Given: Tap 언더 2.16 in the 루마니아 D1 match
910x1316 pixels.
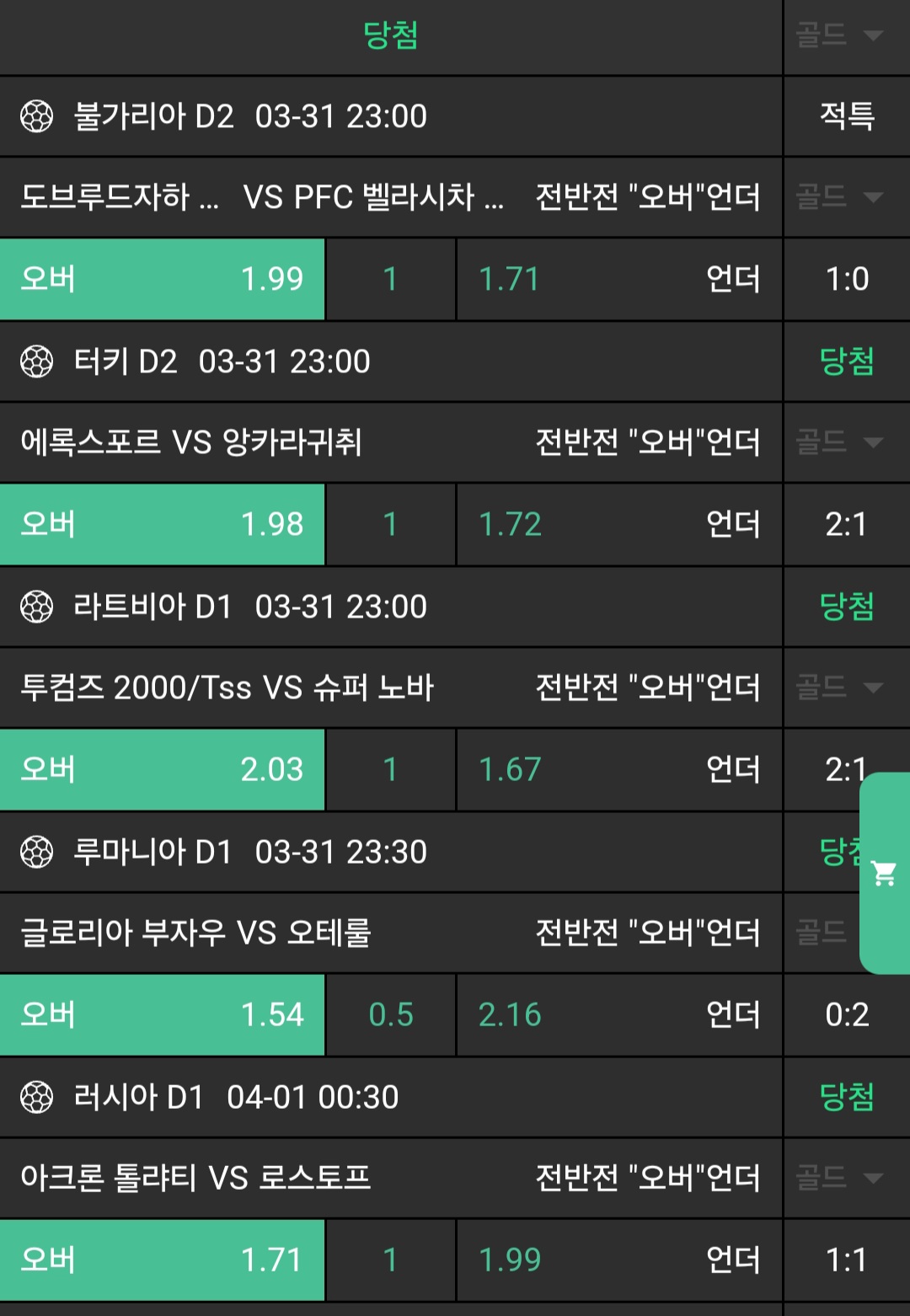Looking at the screenshot, I should [x=618, y=1014].
